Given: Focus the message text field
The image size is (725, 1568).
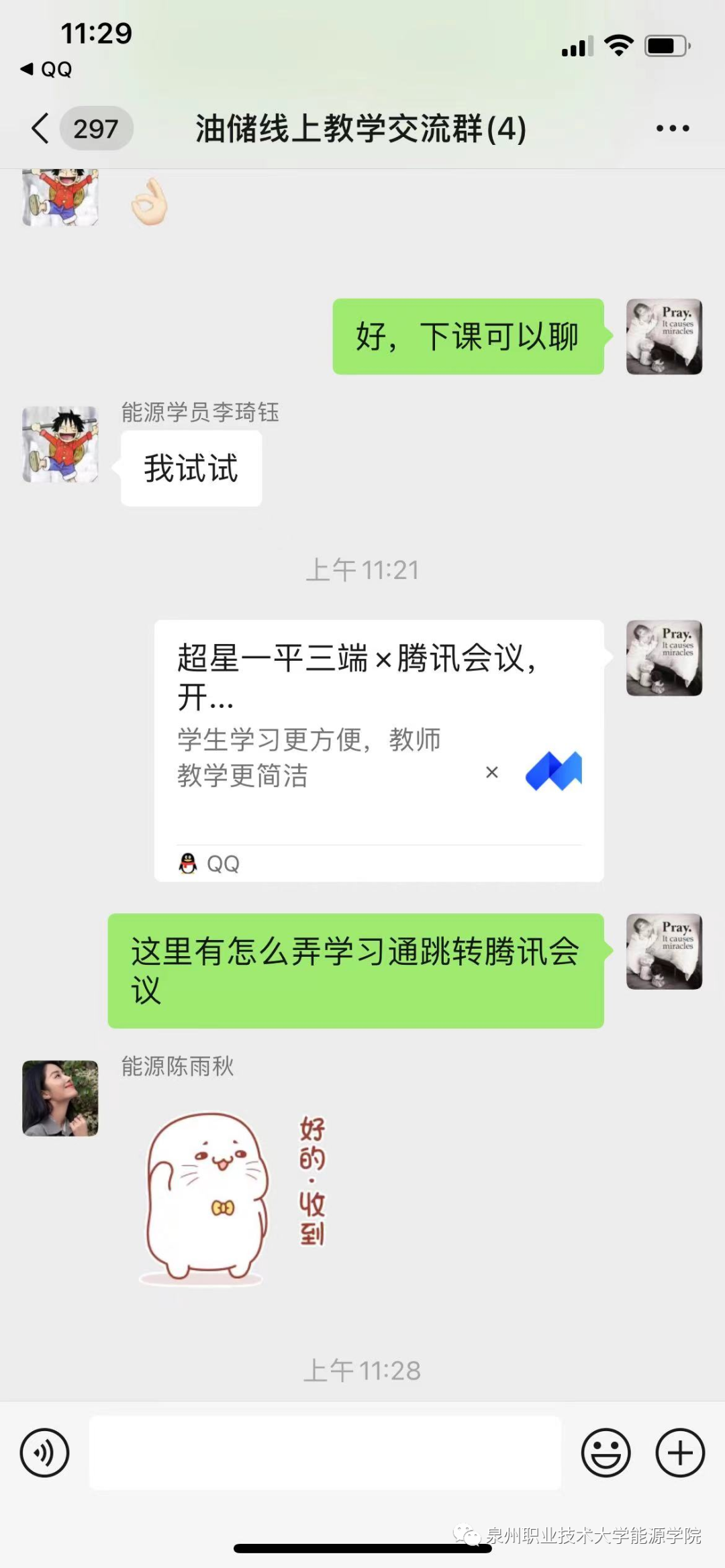Looking at the screenshot, I should [x=325, y=1453].
